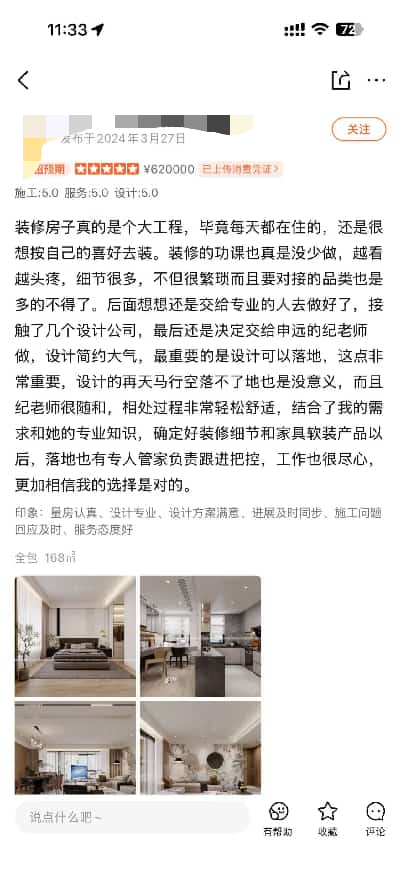View the marble wall living room photo
Image resolution: width=401 pixels, height=871 pixels.
coord(200,748)
